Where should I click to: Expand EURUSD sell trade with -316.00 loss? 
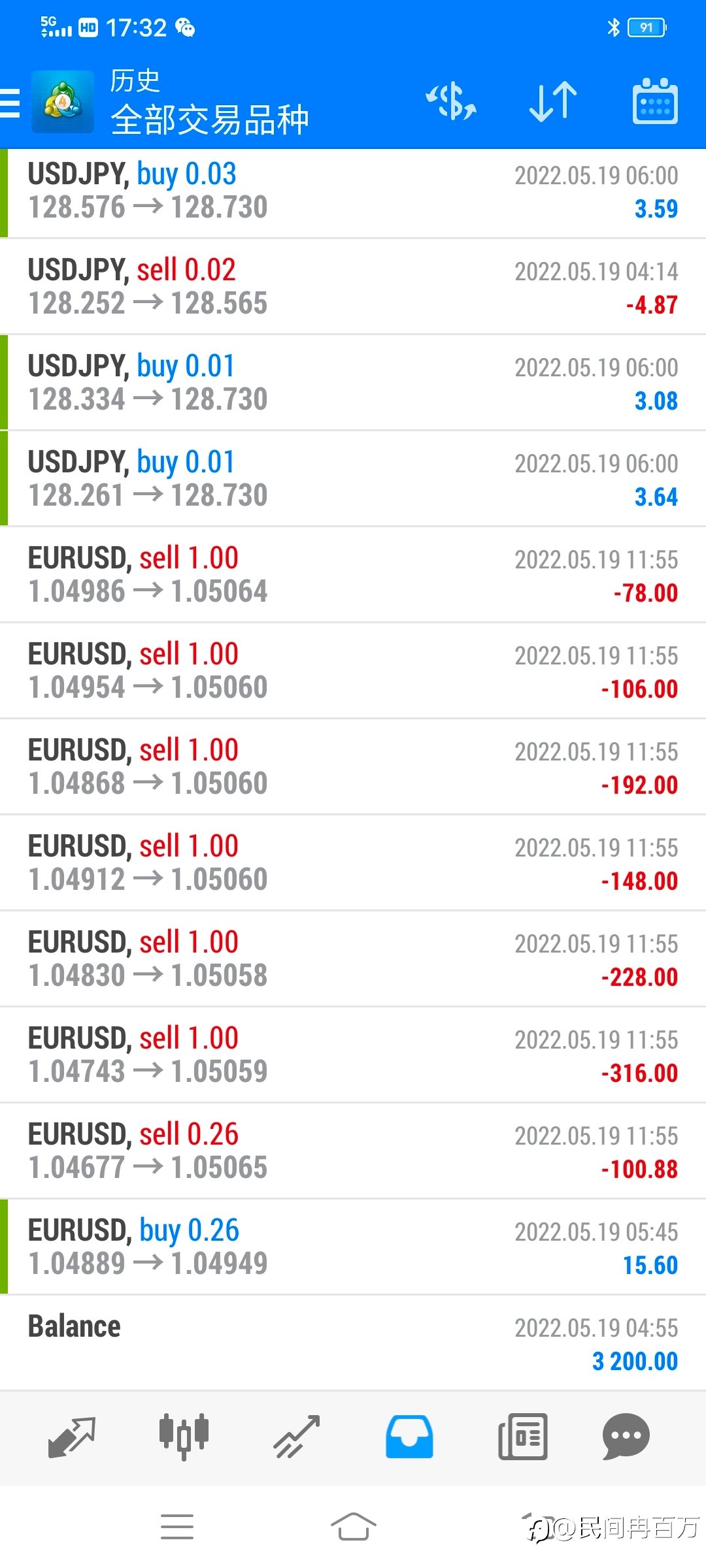[x=353, y=1055]
